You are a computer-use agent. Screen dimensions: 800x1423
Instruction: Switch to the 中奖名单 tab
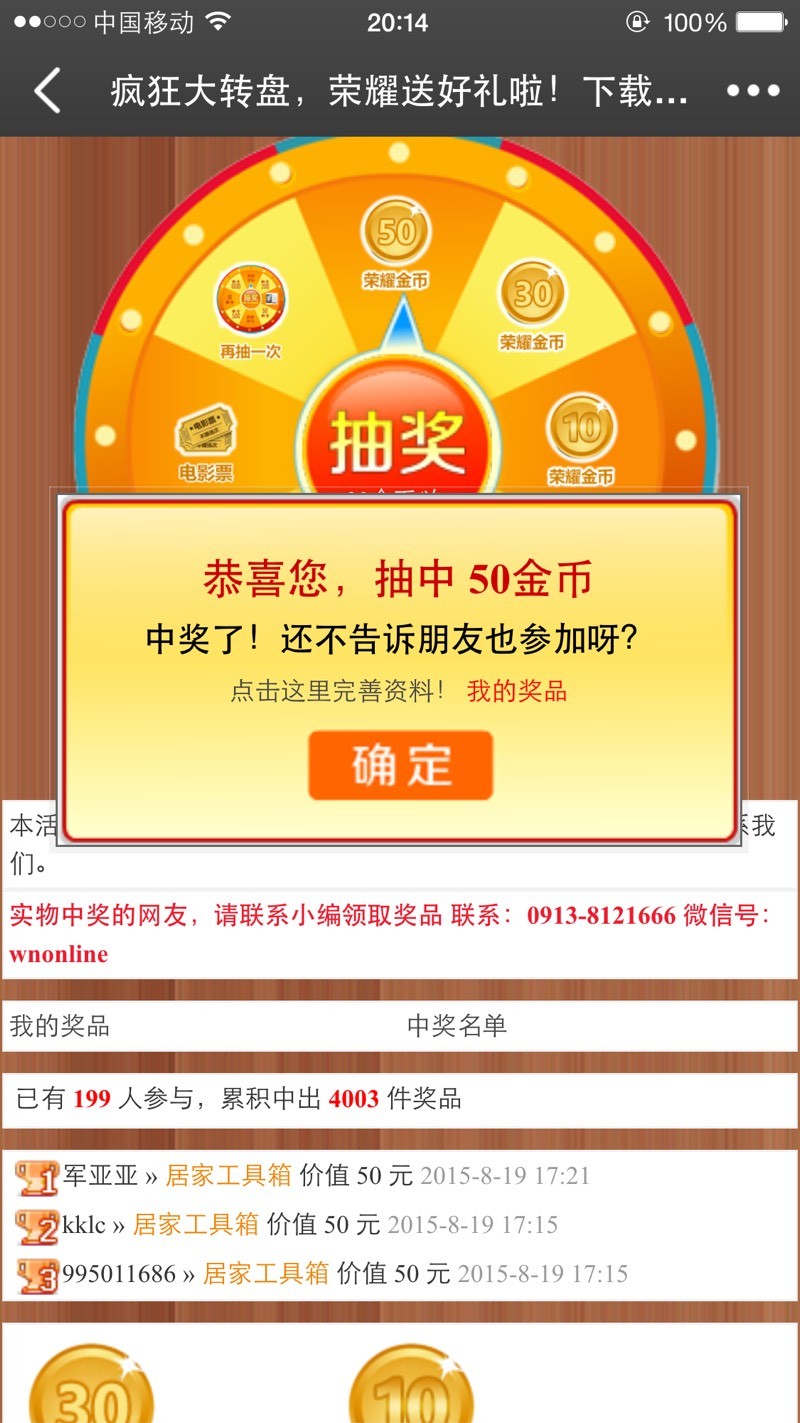[x=457, y=1026]
